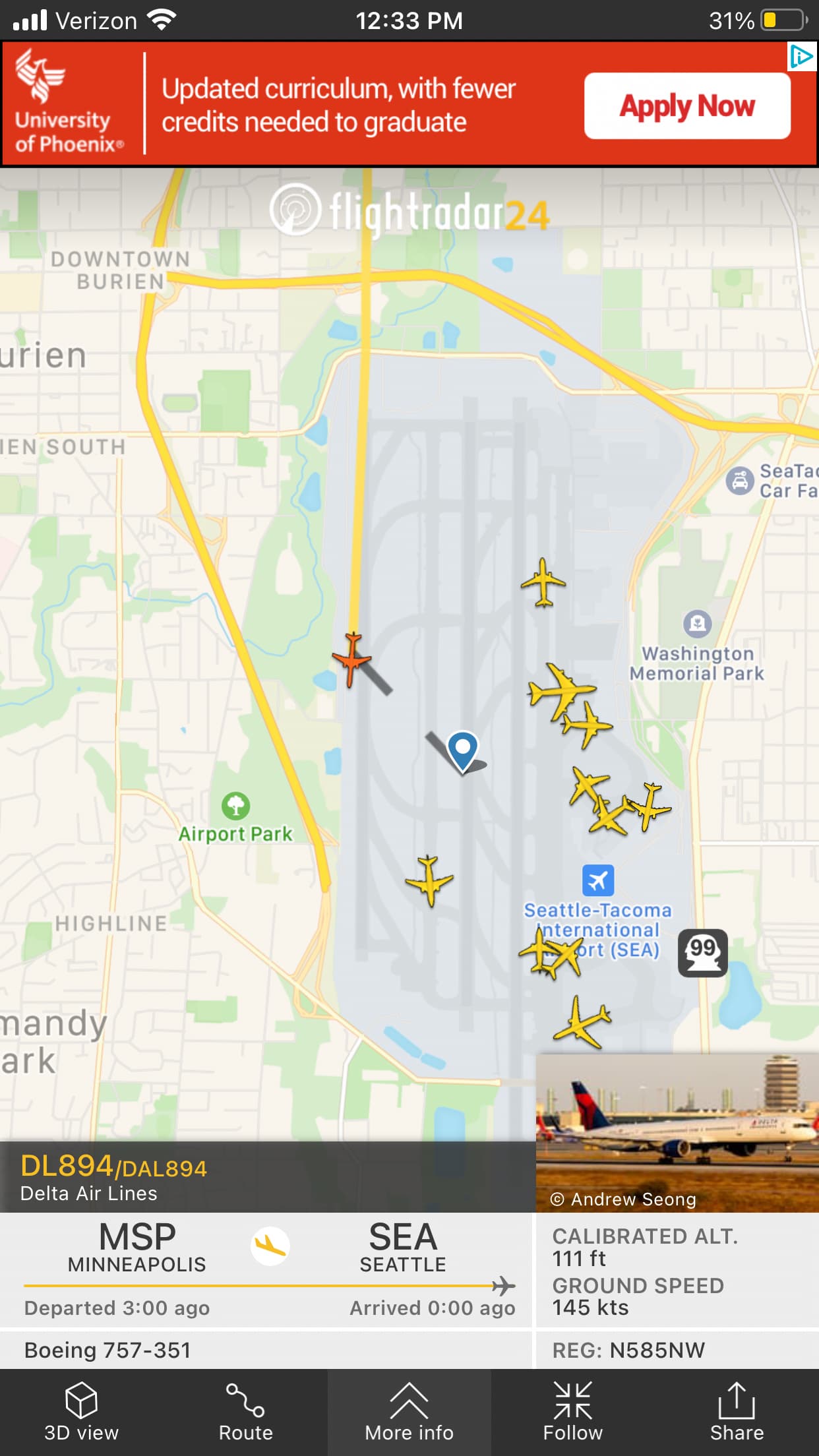This screenshot has height=1456, width=819.
Task: Show the flight route
Action: [x=245, y=1412]
